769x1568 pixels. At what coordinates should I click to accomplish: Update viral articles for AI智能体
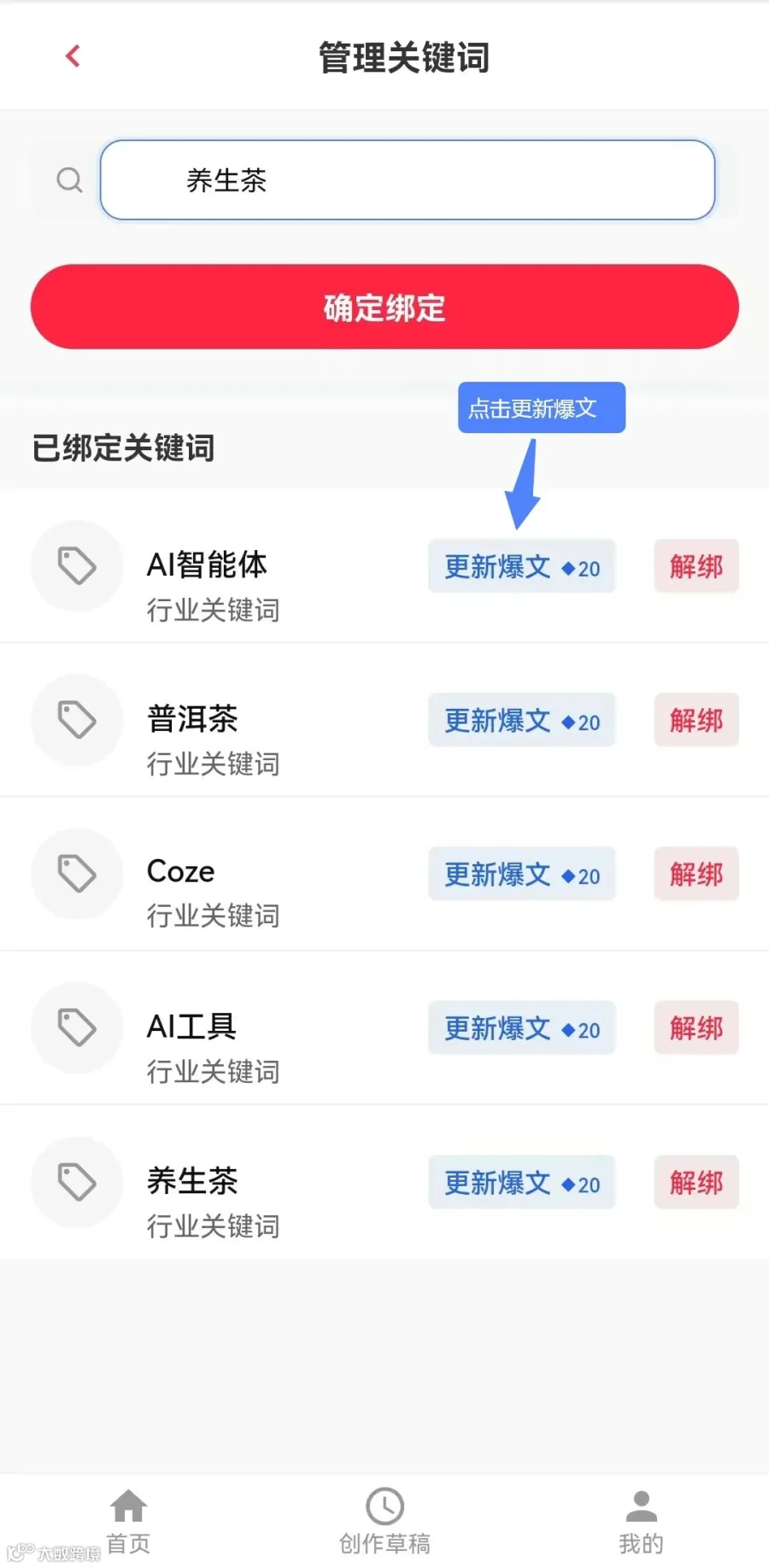(522, 566)
